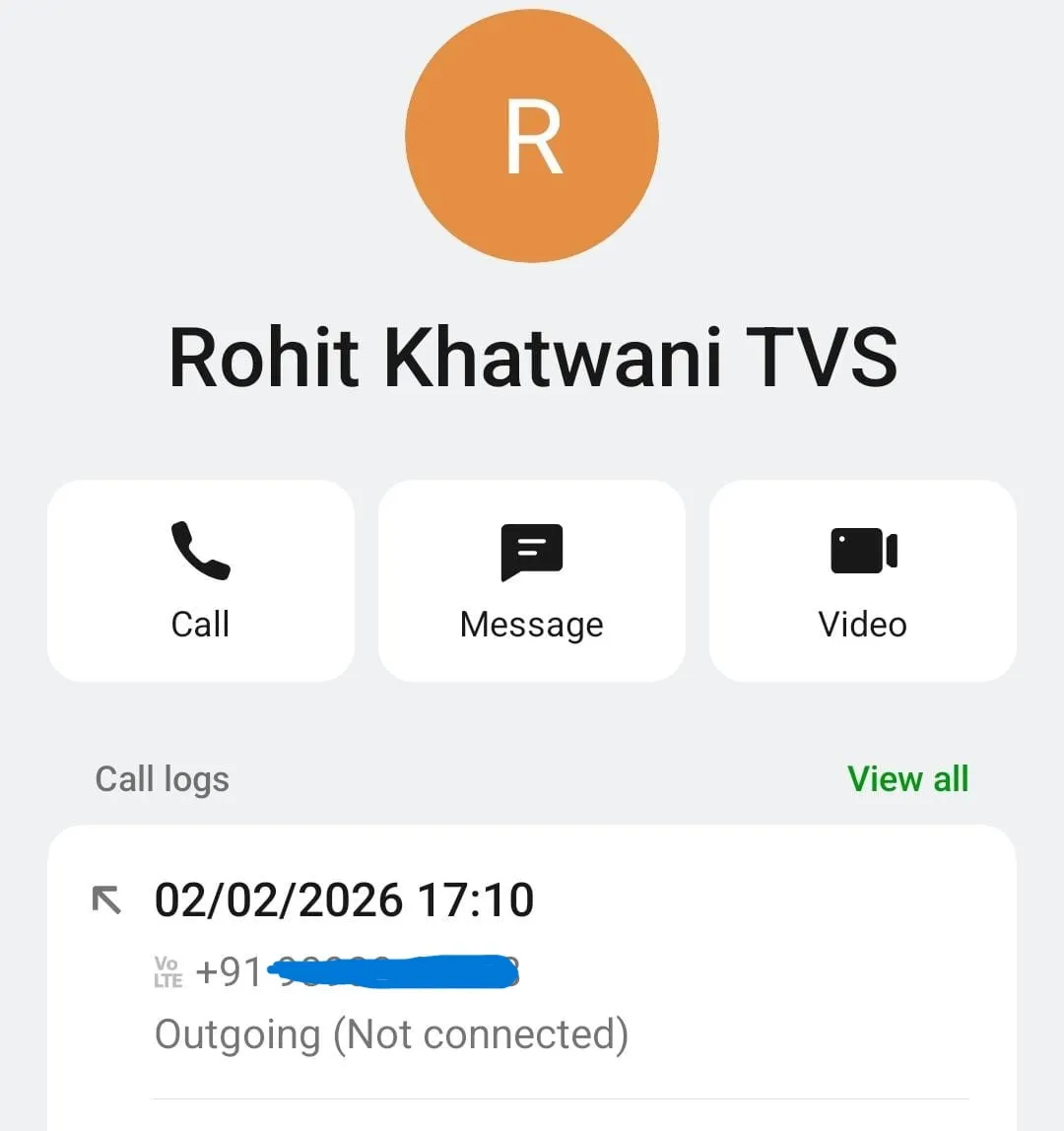Tap the orange R contact avatar

click(532, 136)
